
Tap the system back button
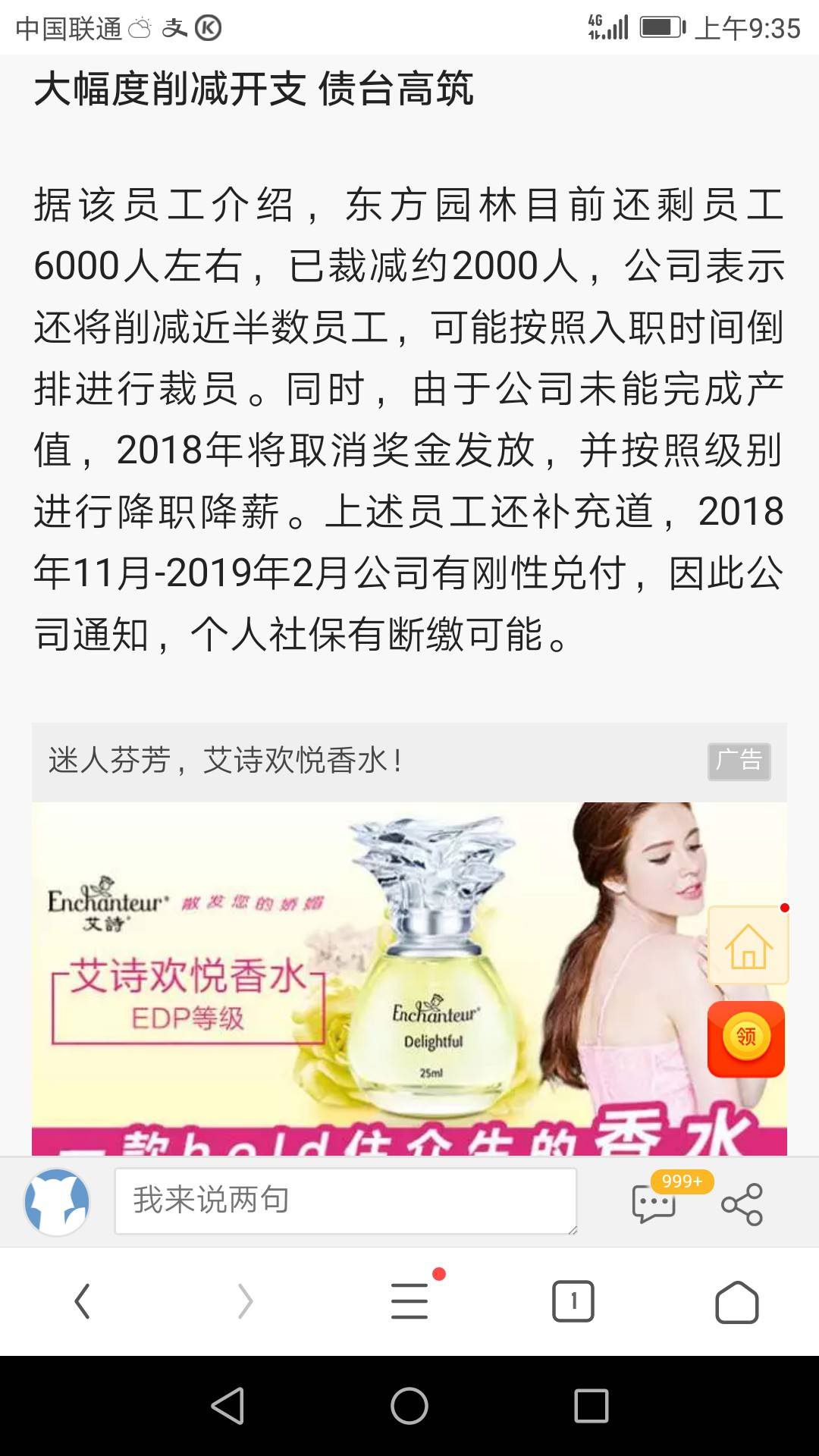pyautogui.click(x=227, y=1406)
